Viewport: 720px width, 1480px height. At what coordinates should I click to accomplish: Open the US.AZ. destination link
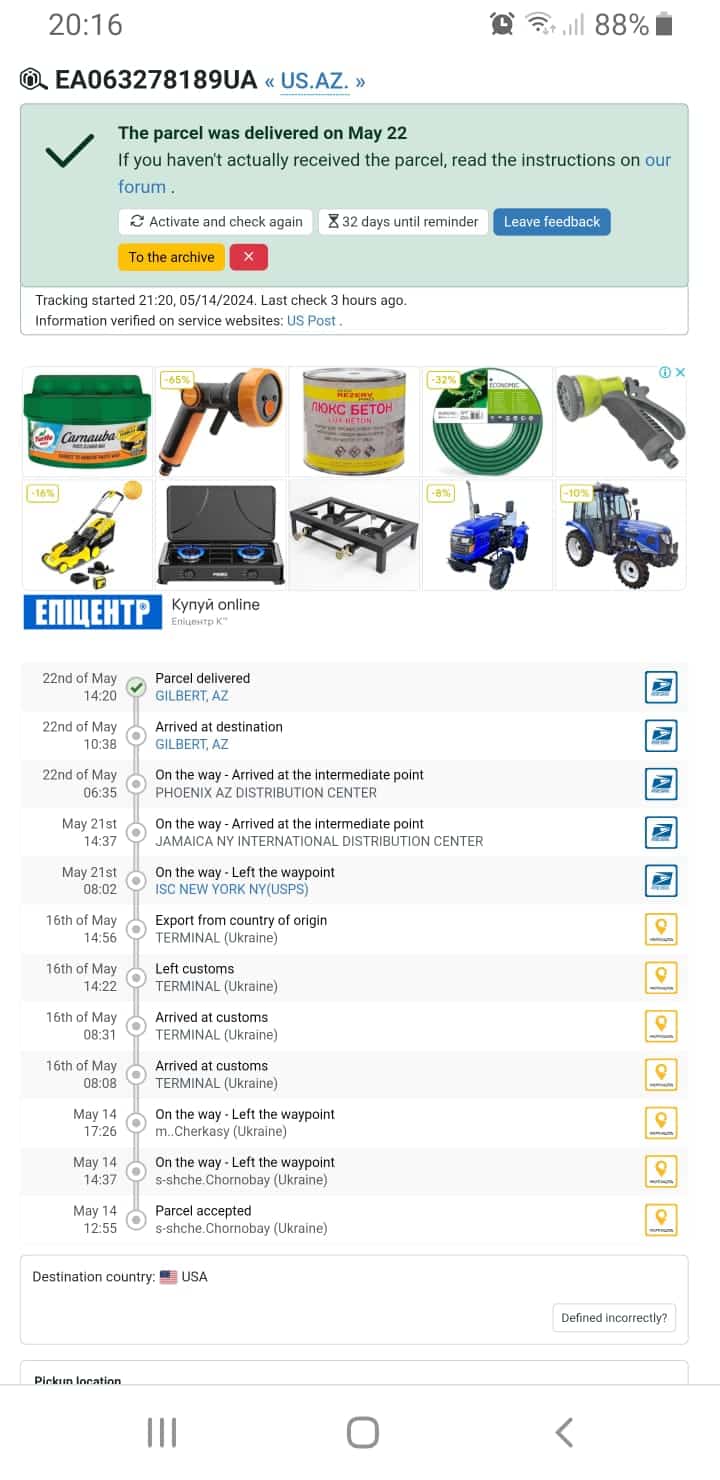[314, 81]
